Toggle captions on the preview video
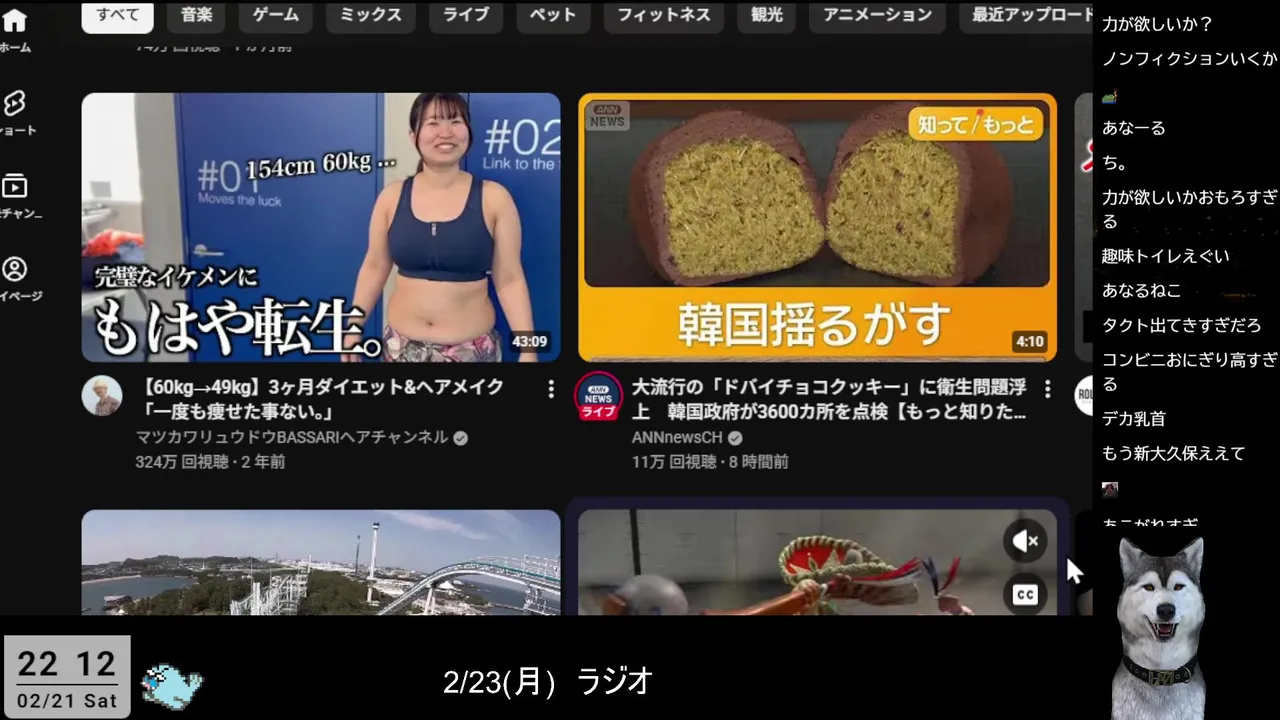Image resolution: width=1280 pixels, height=720 pixels. (x=1025, y=595)
